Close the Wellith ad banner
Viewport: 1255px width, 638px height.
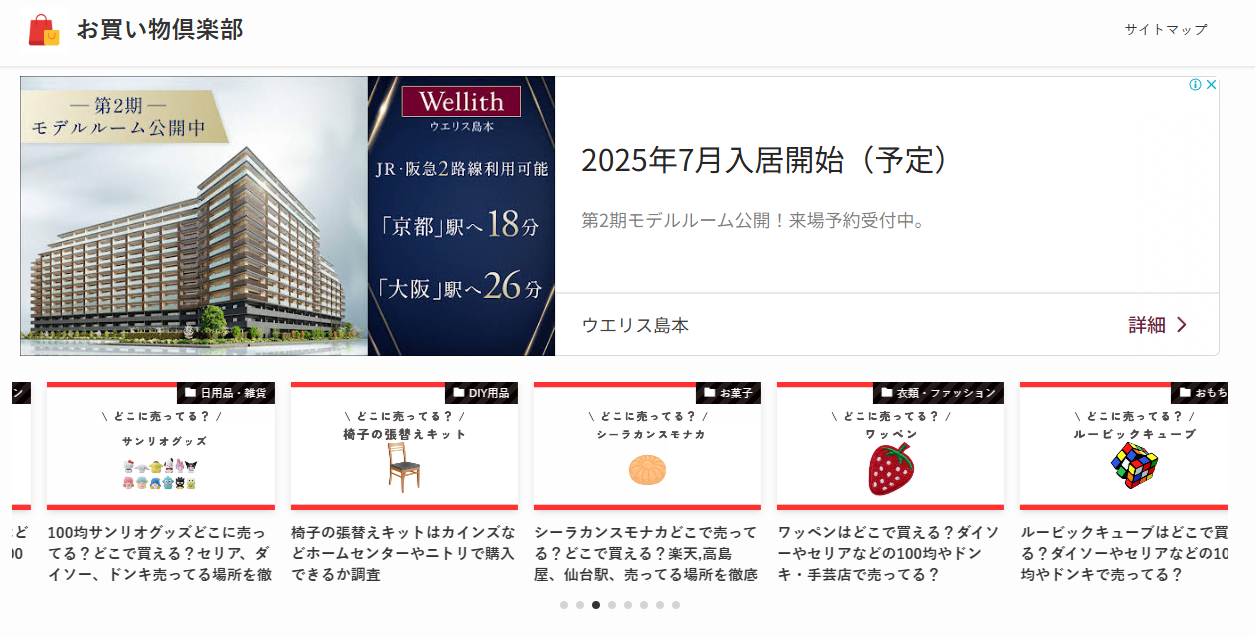tap(1212, 85)
